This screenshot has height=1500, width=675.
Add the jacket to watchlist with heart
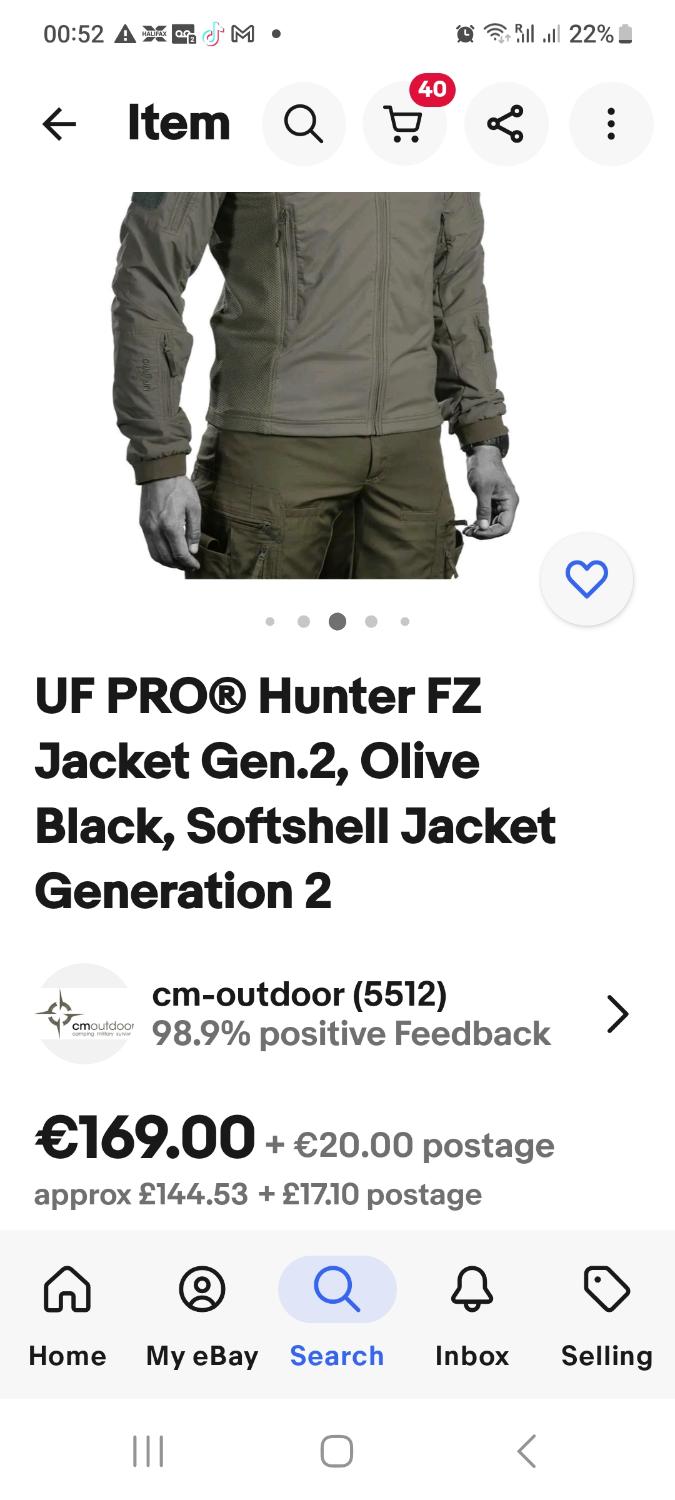click(x=586, y=579)
